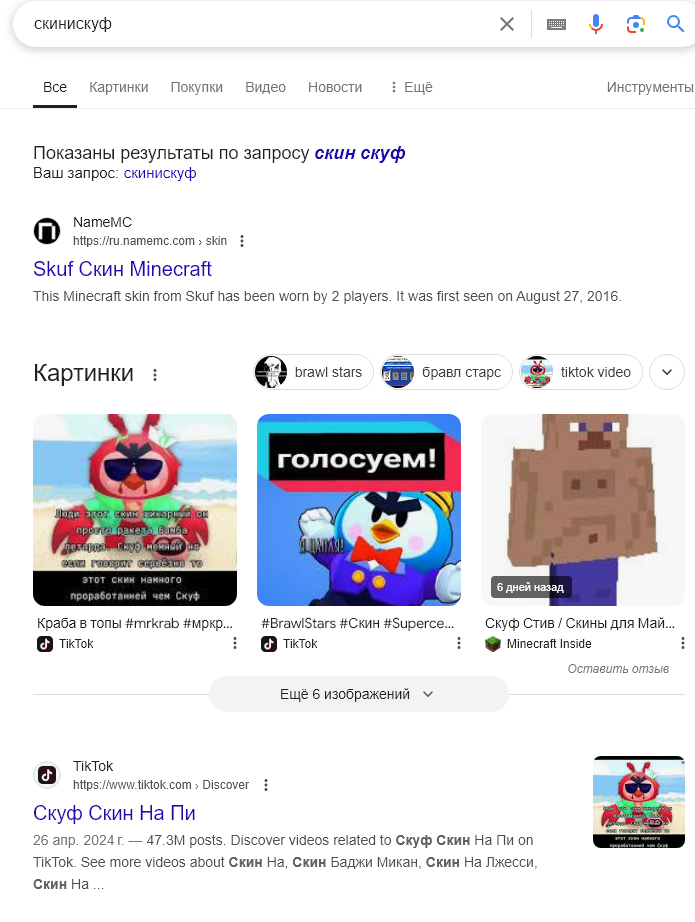Open the голосуем BrawlStars TikTok image

click(359, 510)
